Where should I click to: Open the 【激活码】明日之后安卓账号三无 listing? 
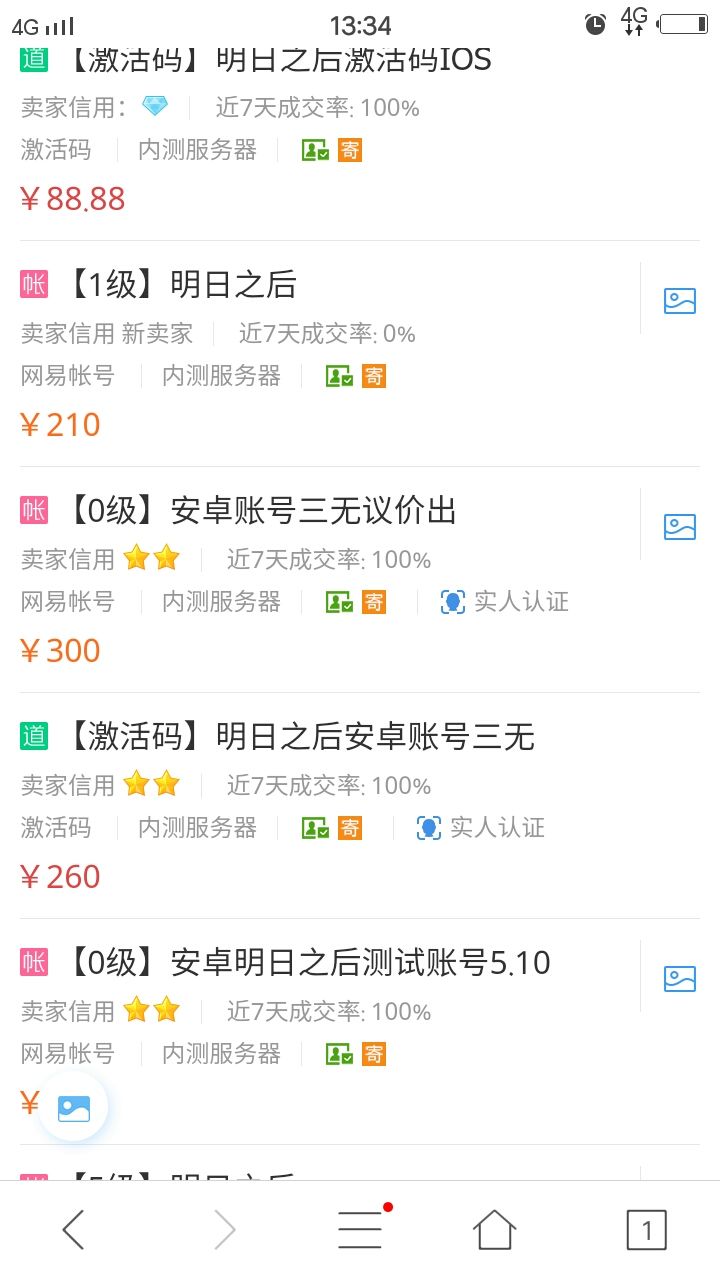360,806
